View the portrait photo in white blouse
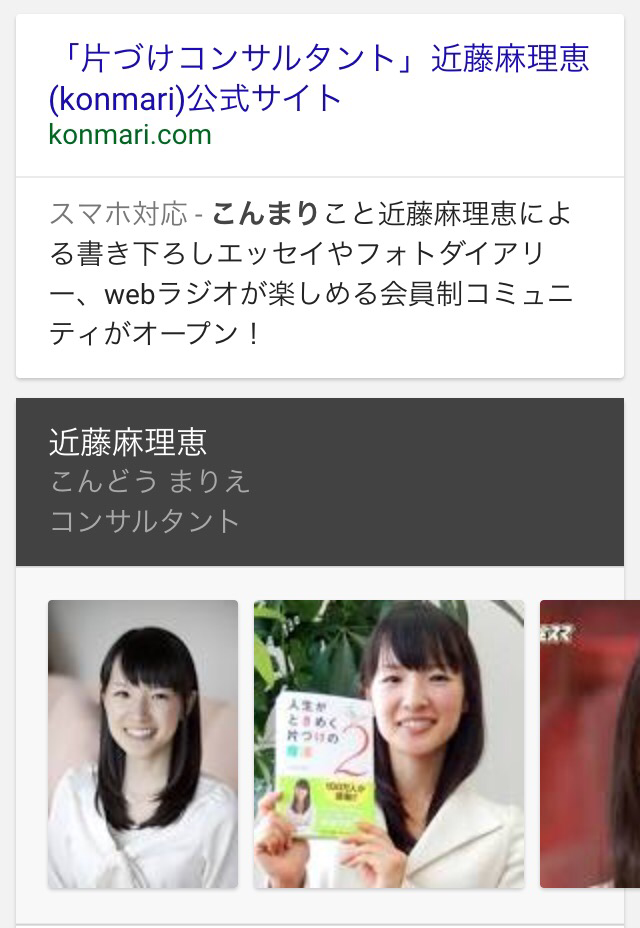The height and width of the screenshot is (928, 640). (143, 744)
